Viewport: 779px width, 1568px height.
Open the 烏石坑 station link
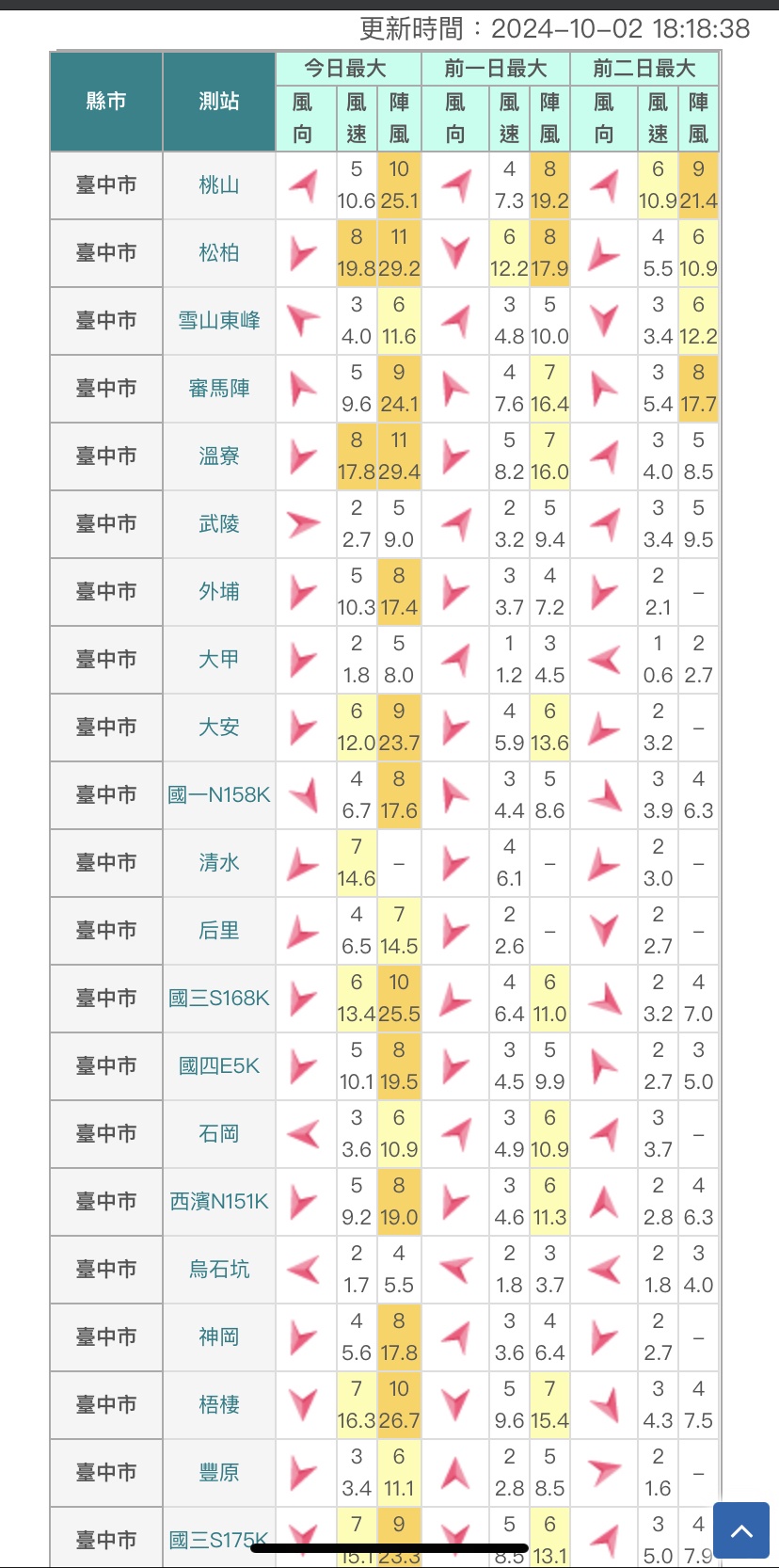[219, 1270]
